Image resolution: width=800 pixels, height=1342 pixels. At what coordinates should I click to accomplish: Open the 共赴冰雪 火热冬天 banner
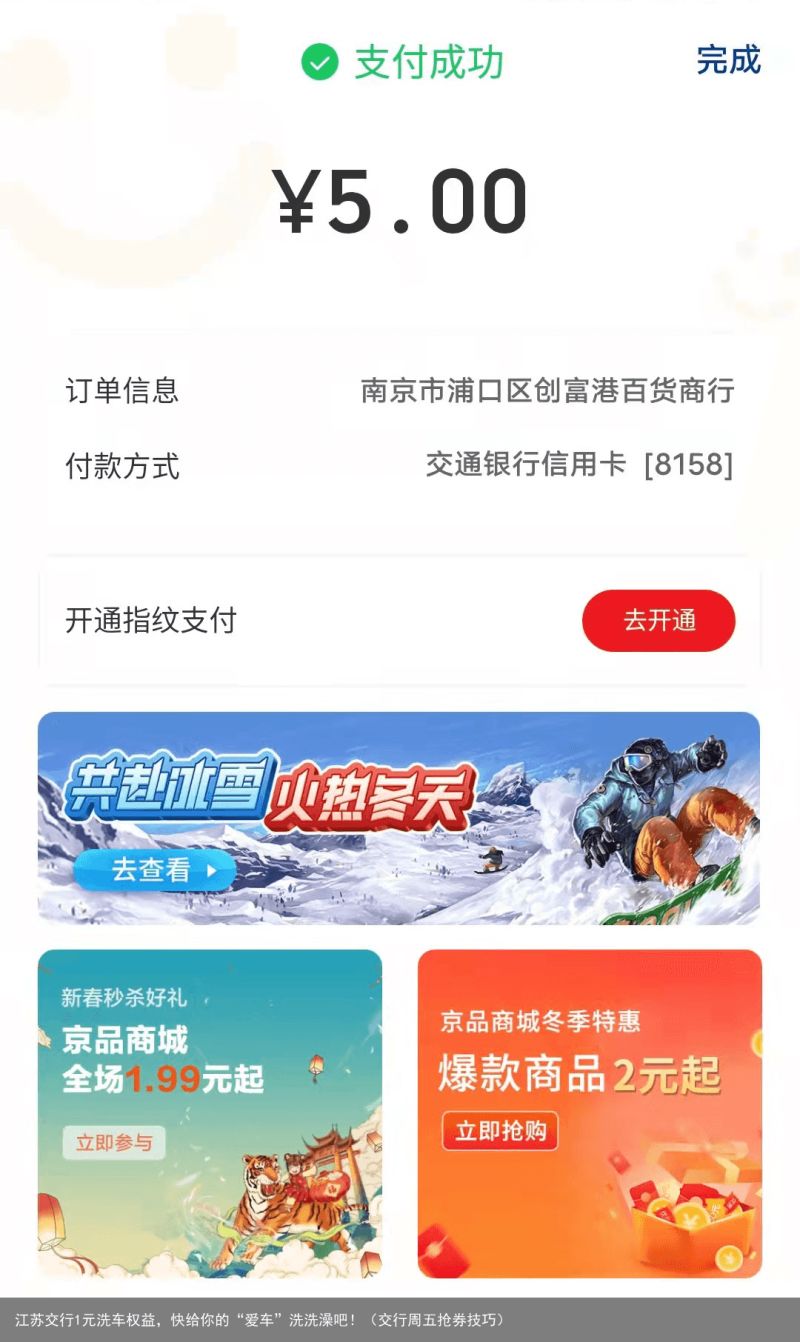tap(398, 817)
